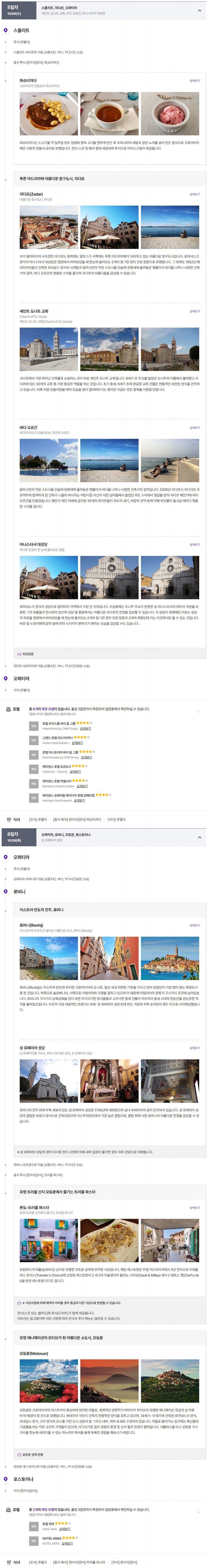Open details for 아나스타샤 대성당
The height and width of the screenshot is (1568, 210).
[x=194, y=544]
